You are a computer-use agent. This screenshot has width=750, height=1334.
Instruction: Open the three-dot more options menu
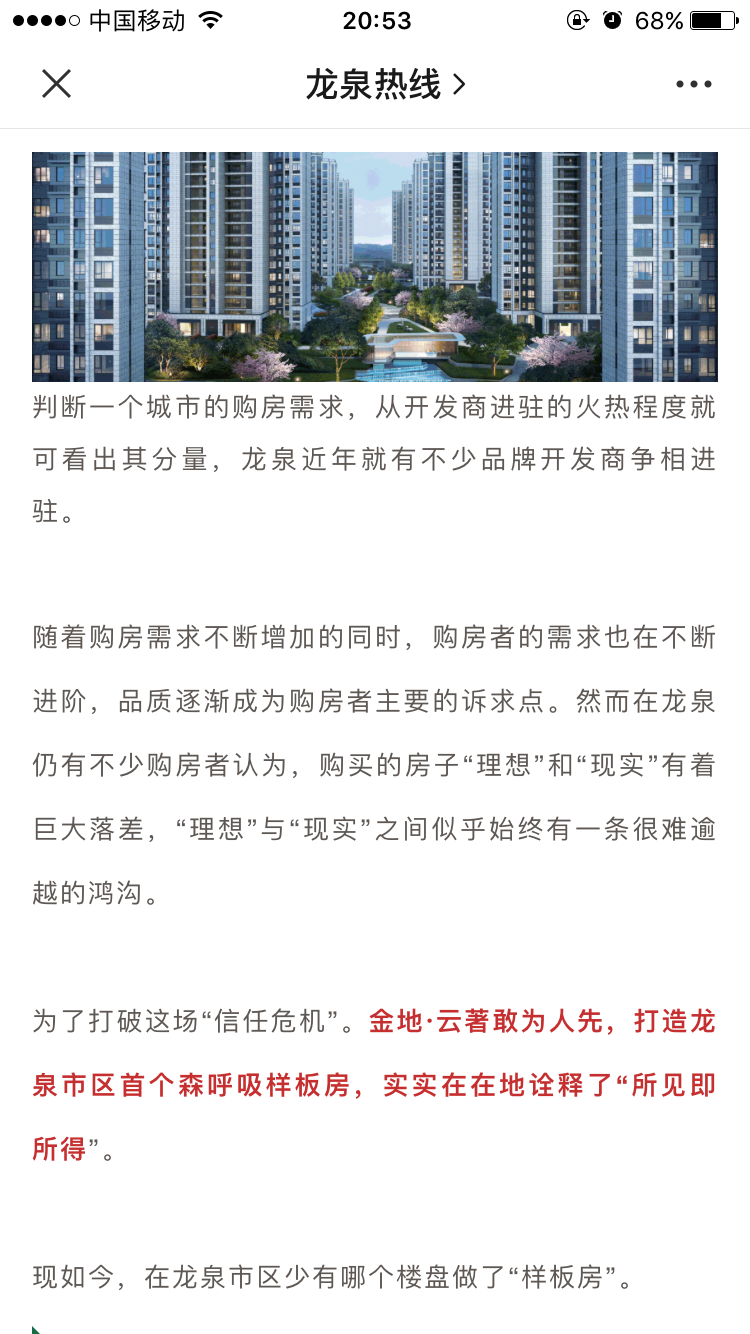(693, 85)
